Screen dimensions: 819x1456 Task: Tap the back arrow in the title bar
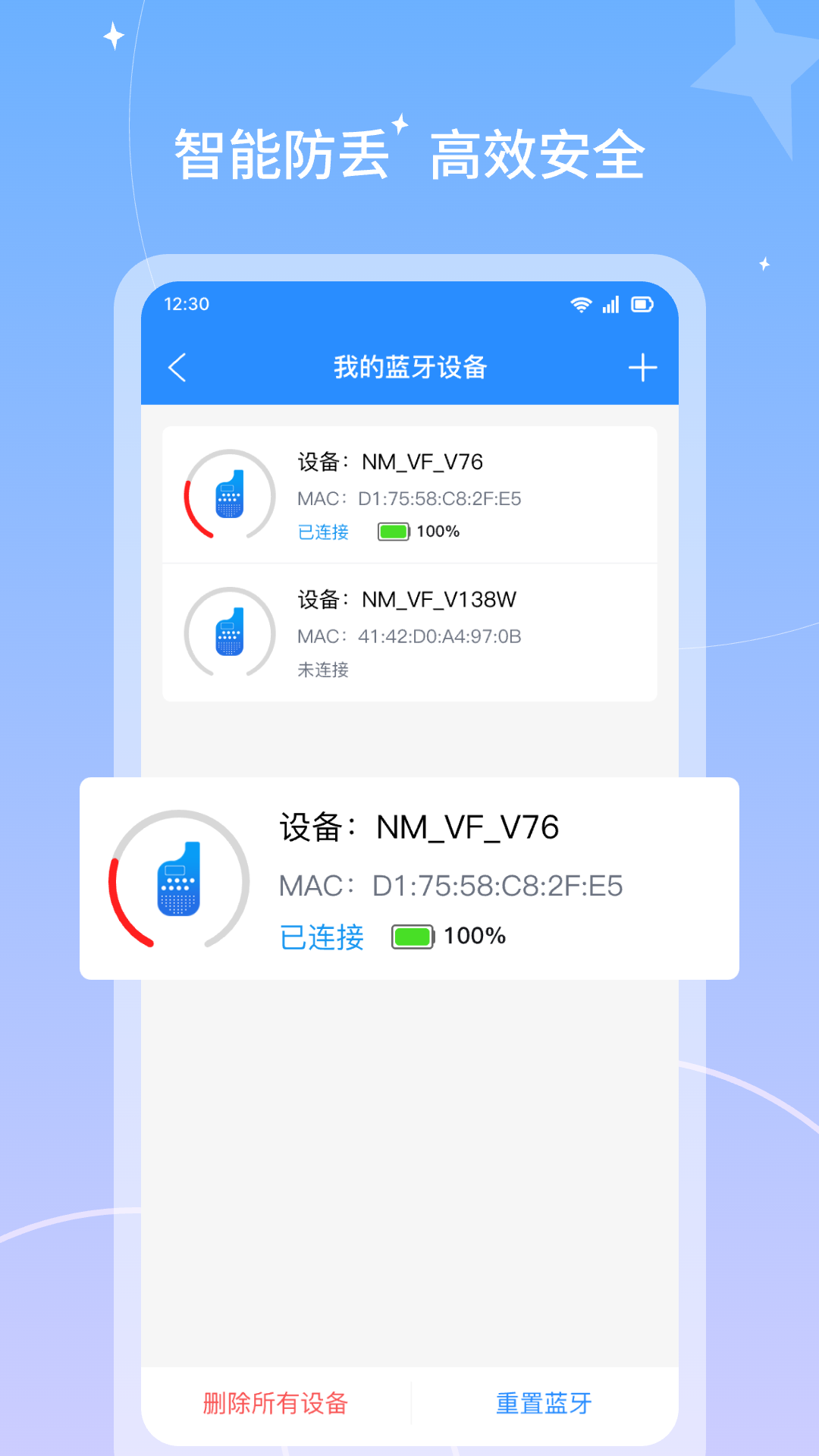point(177,367)
